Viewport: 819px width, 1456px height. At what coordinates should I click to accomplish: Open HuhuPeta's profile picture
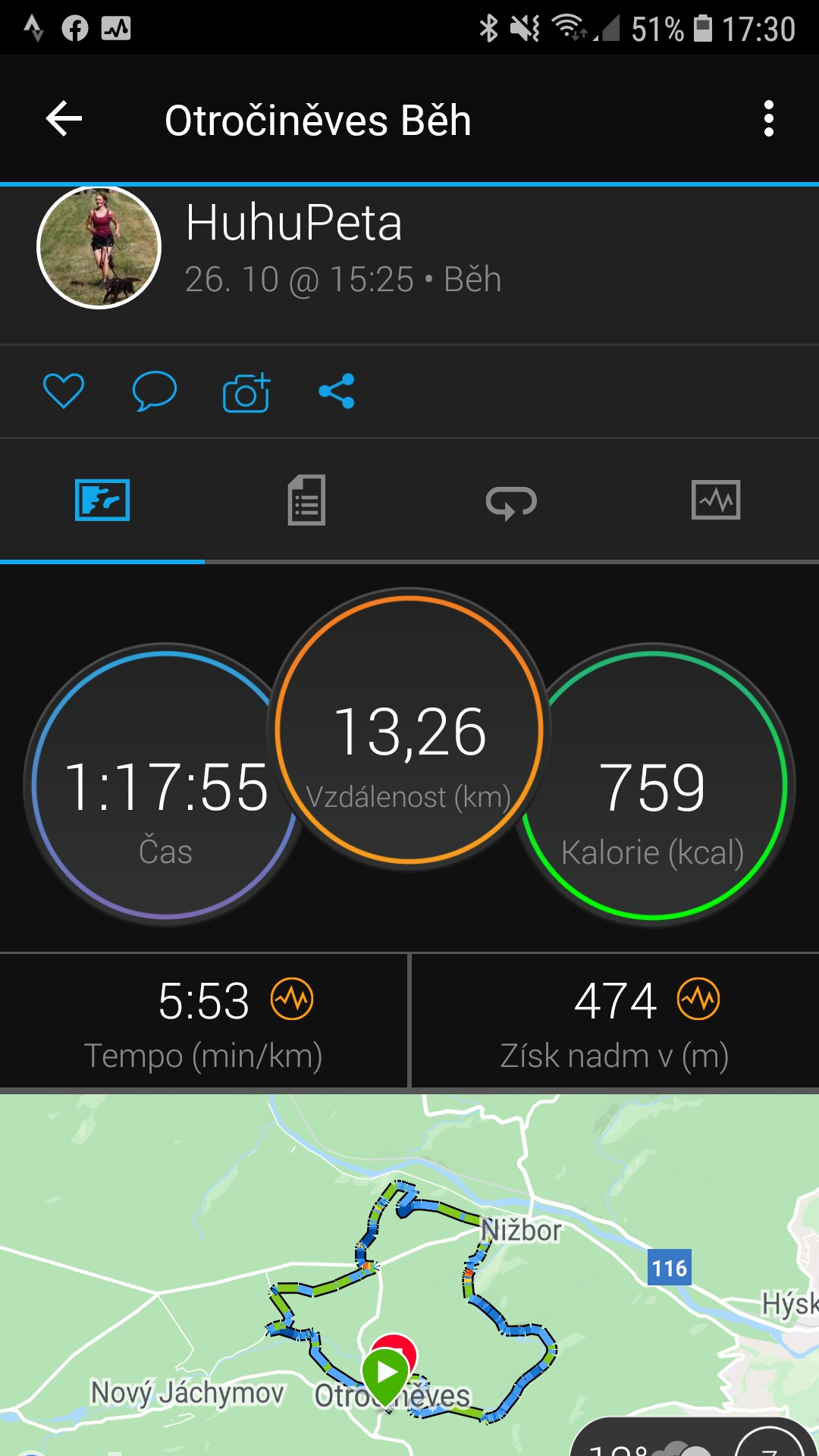99,247
